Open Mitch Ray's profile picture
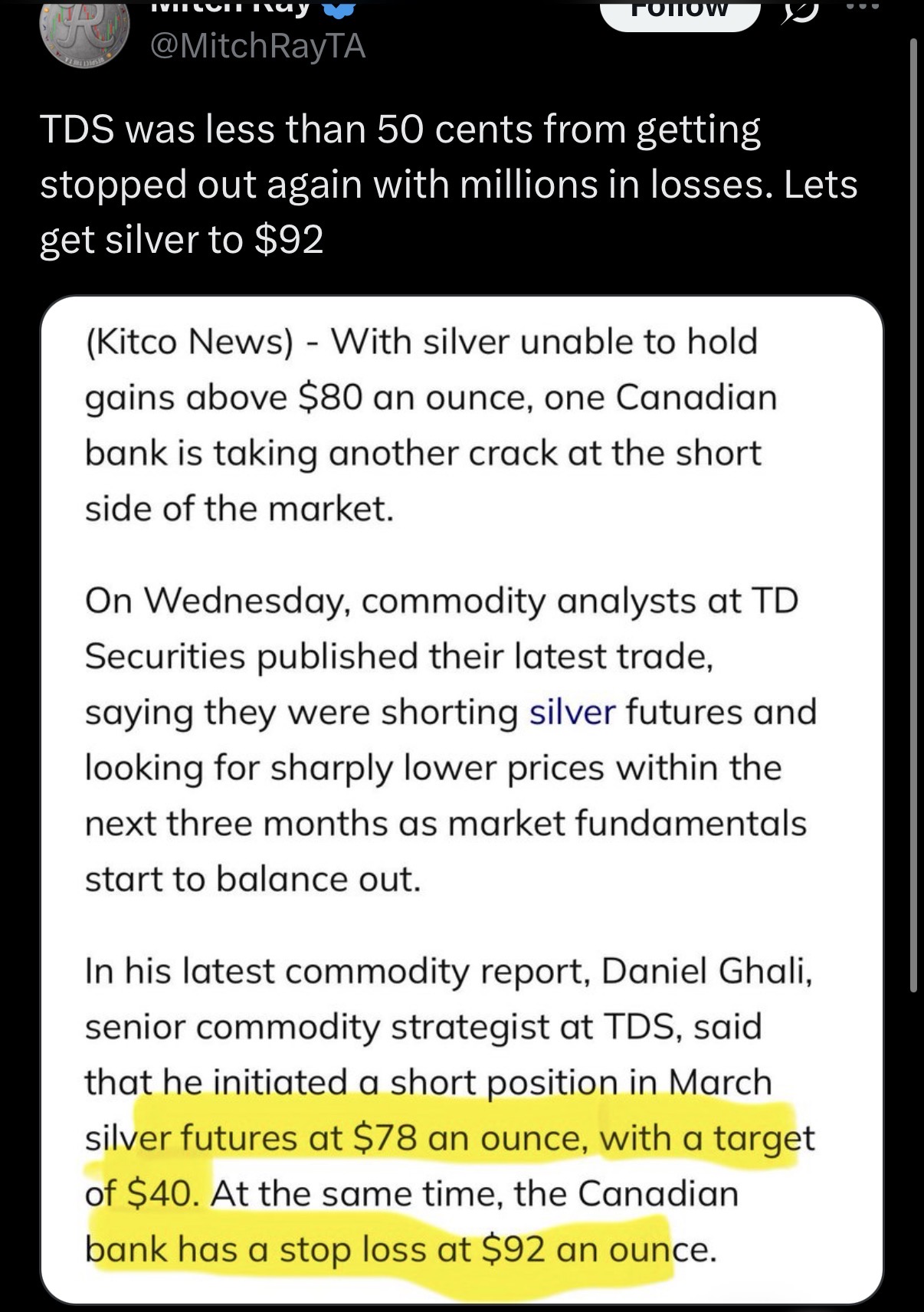The height and width of the screenshot is (1312, 924). coord(84,31)
